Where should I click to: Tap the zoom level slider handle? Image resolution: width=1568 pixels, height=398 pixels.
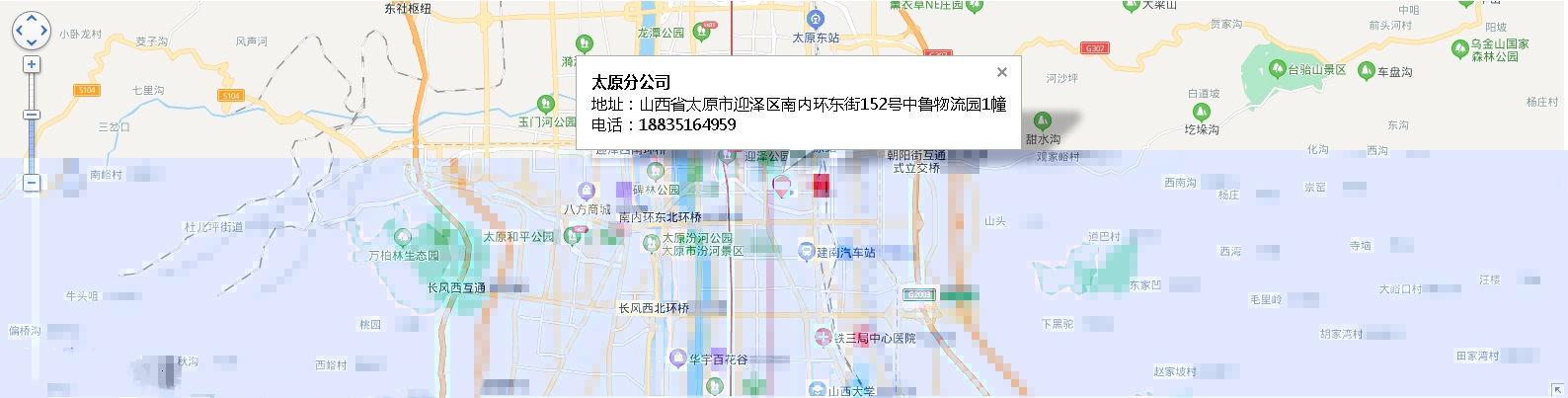click(32, 115)
